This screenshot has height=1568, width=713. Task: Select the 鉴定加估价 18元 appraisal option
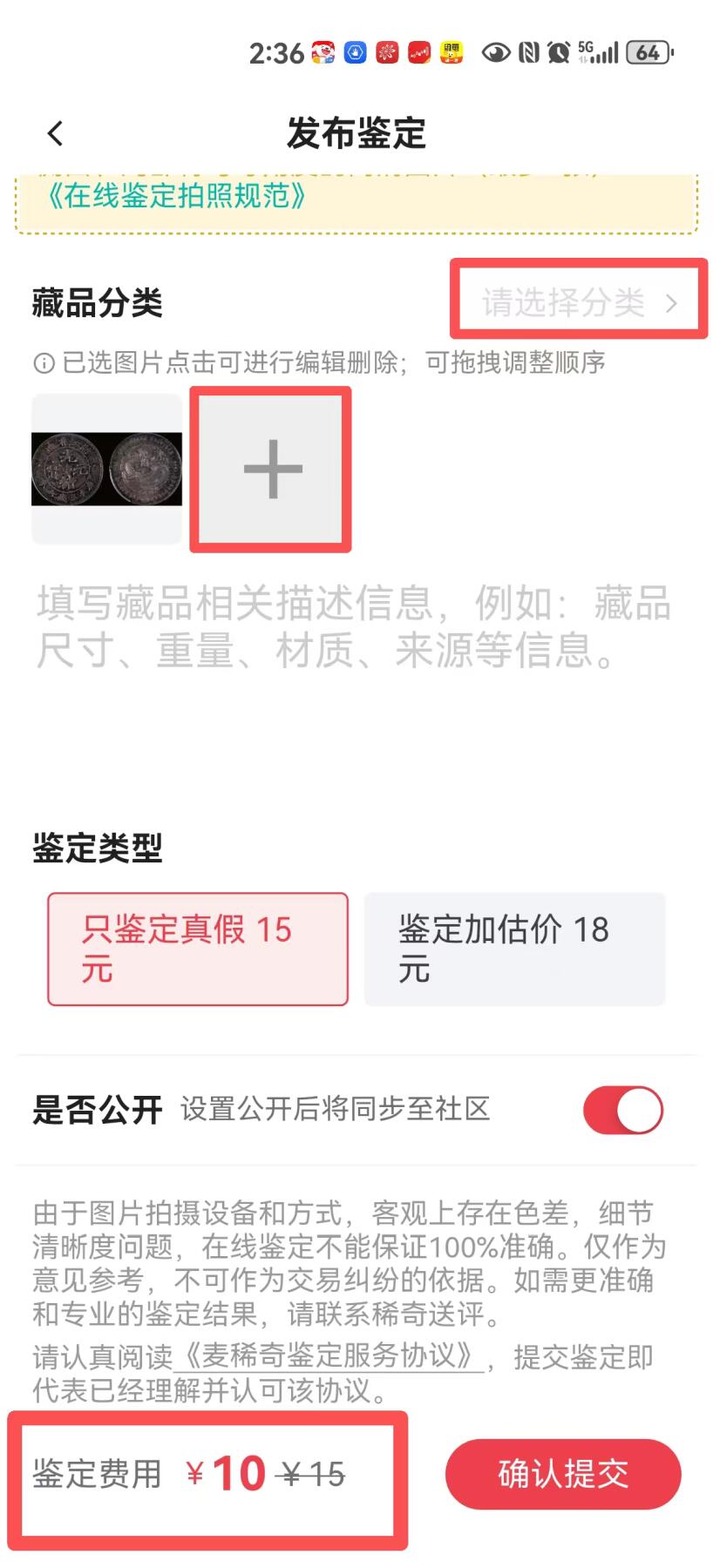point(513,949)
